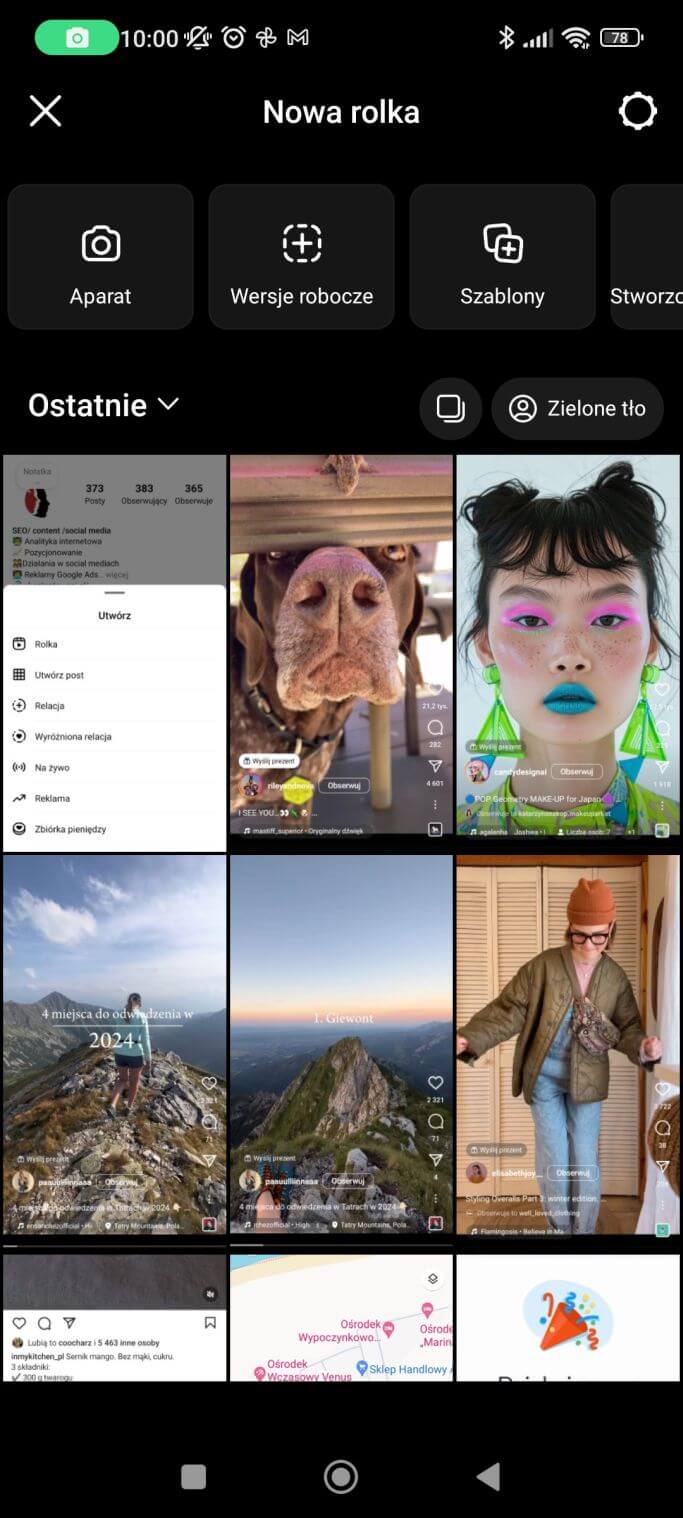Select the colorful makeup portrait thumbnail
Screen dimensions: 683x1518
pos(568,645)
